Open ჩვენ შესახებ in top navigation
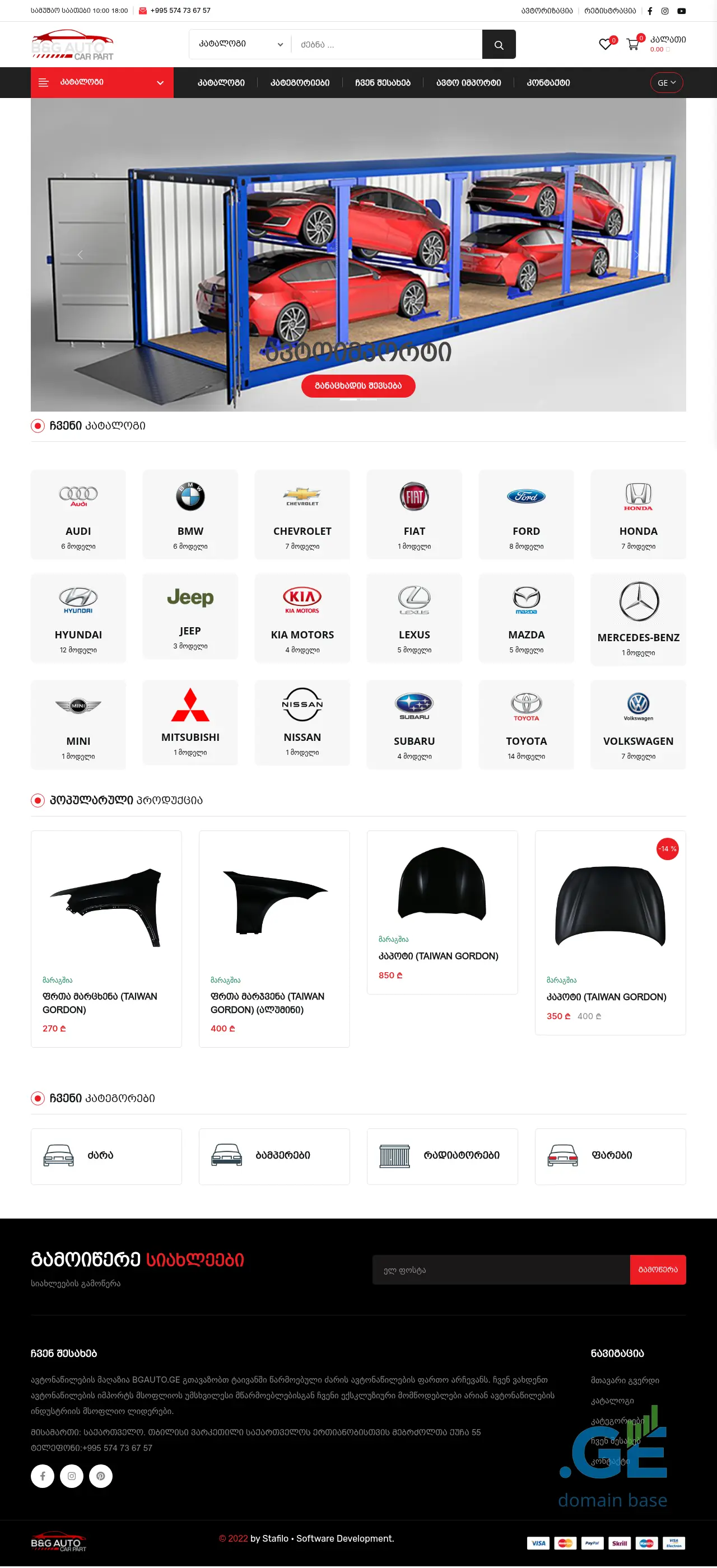The height and width of the screenshot is (1568, 717). click(x=382, y=83)
